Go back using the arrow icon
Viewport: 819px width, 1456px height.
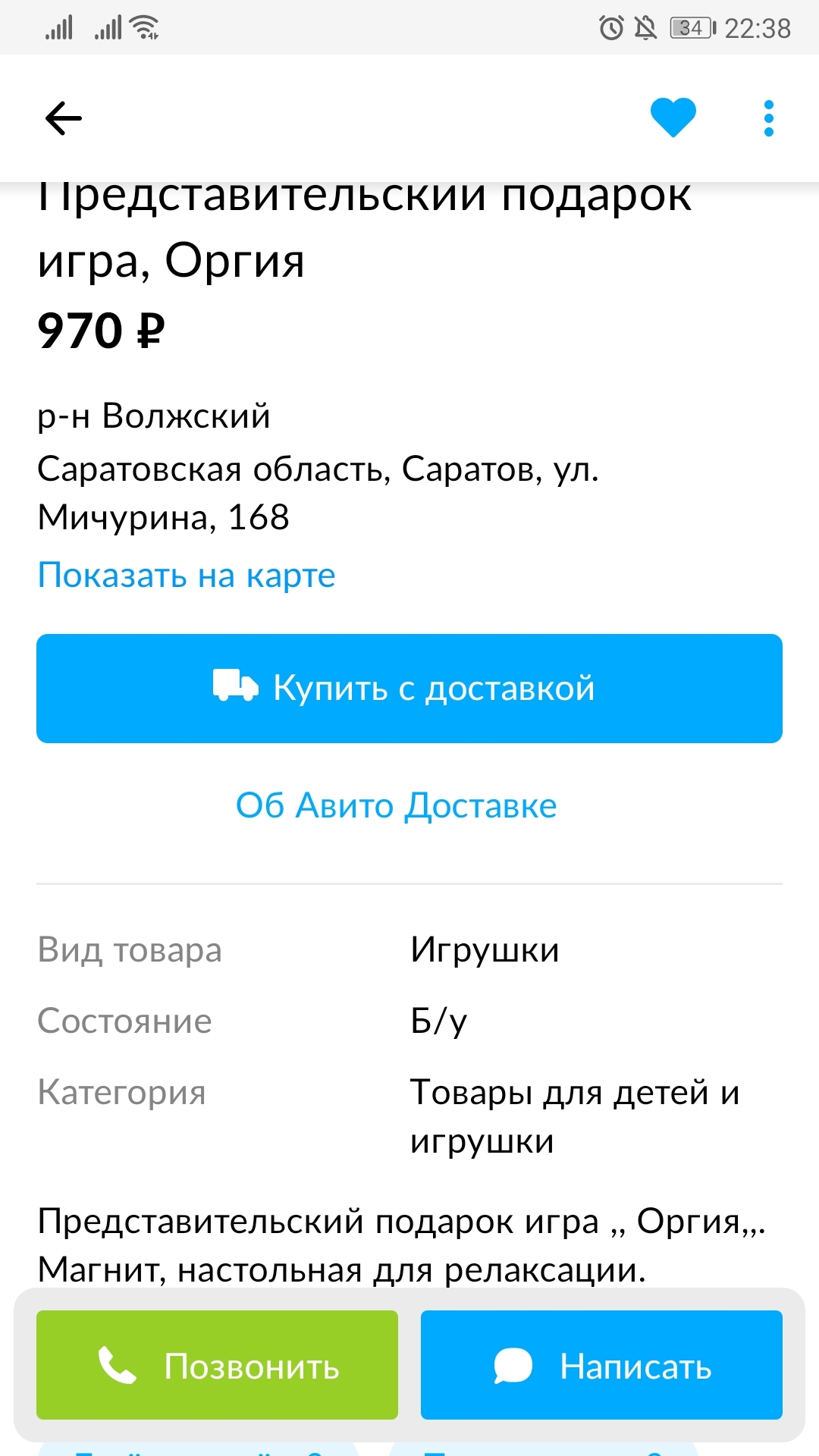click(64, 118)
